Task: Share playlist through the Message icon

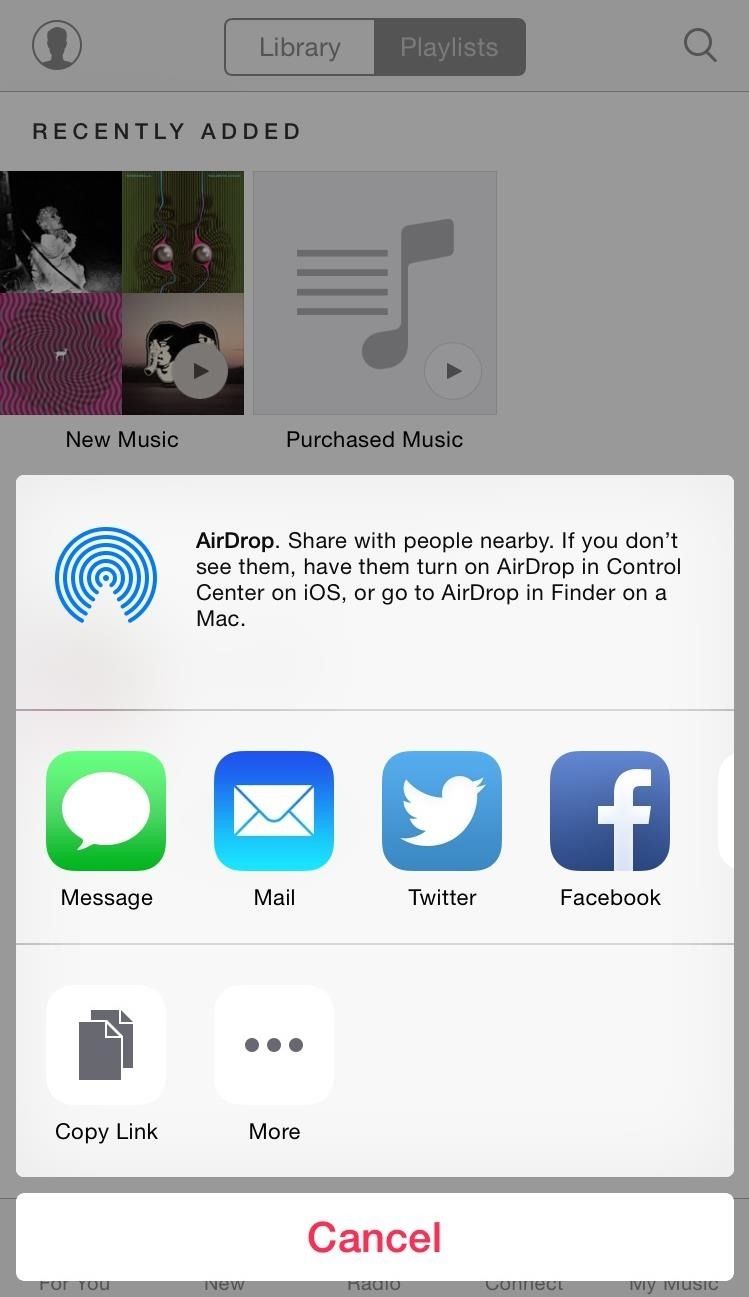Action: [x=105, y=810]
